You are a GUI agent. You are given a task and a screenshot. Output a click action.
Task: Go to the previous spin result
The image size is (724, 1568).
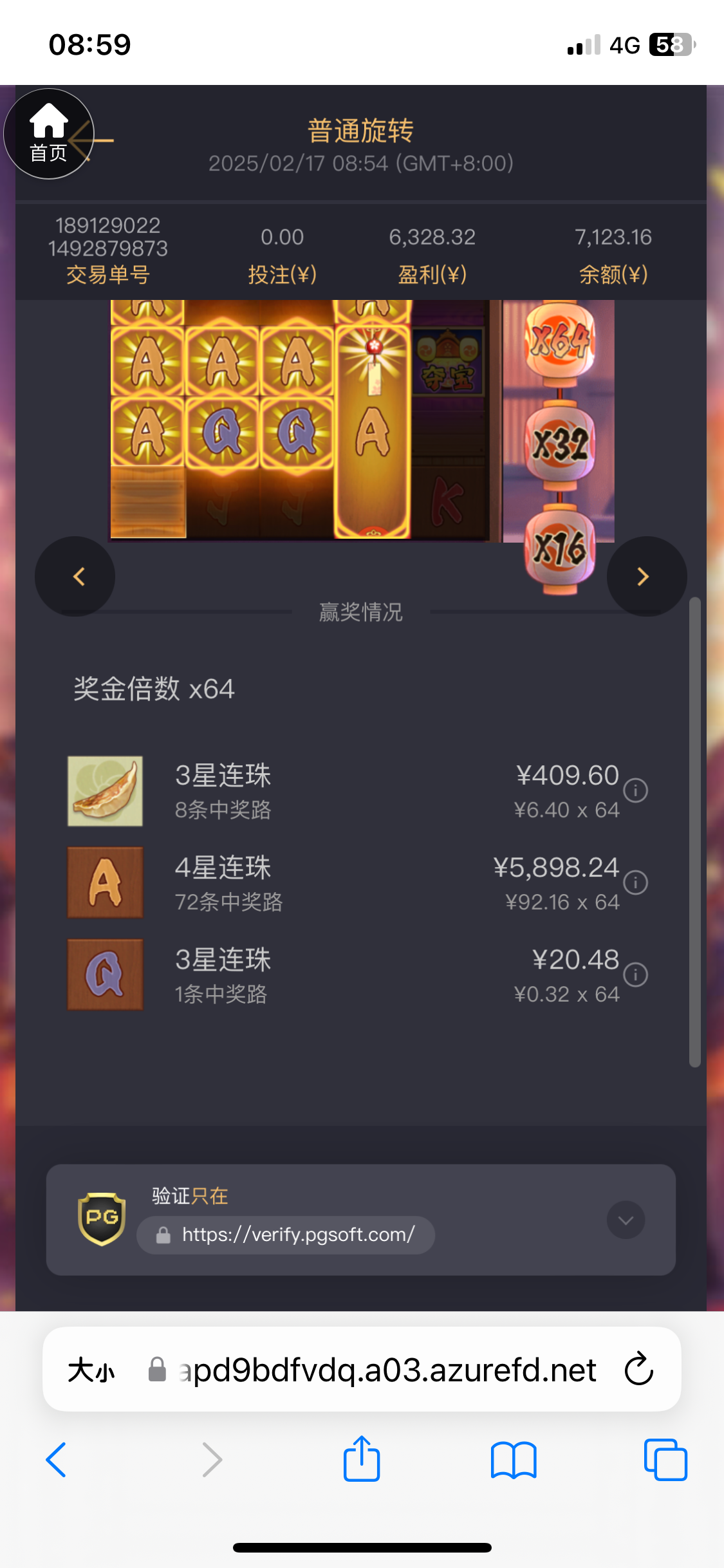pos(75,576)
